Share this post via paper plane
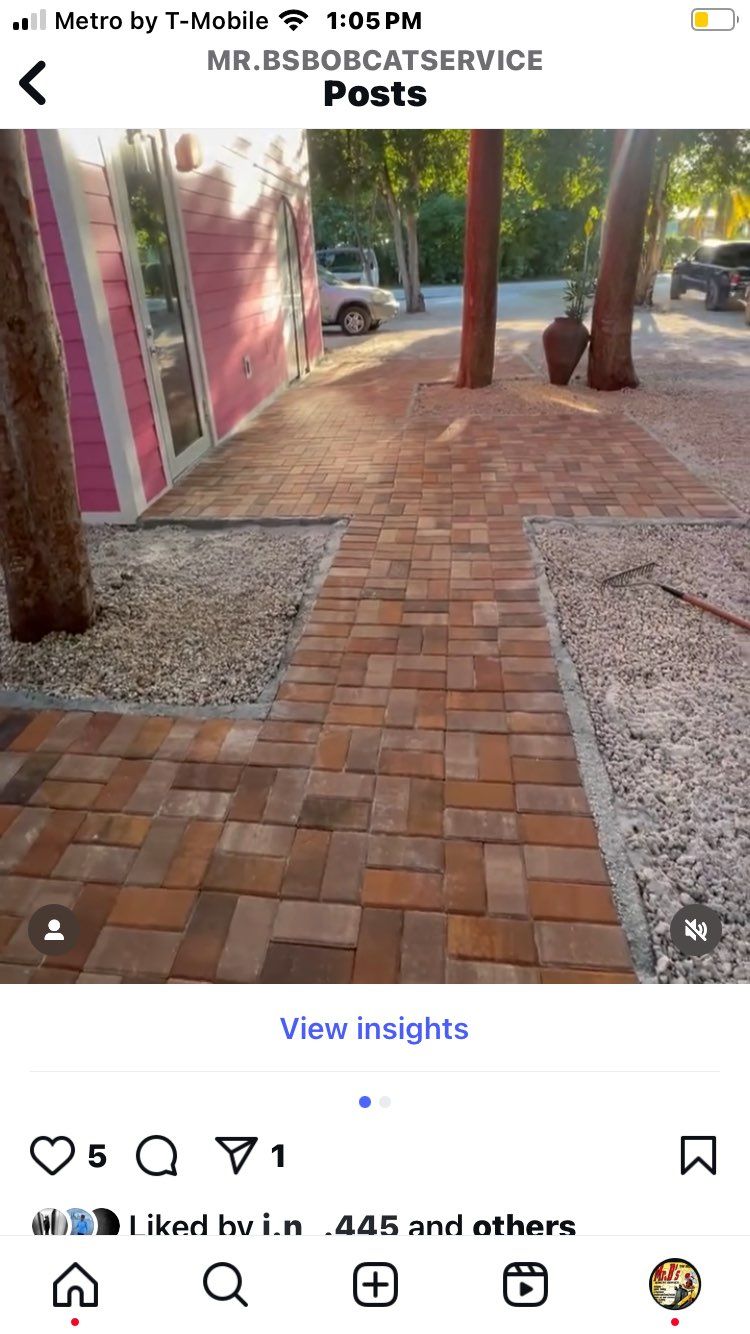Image resolution: width=750 pixels, height=1334 pixels. tap(237, 1156)
